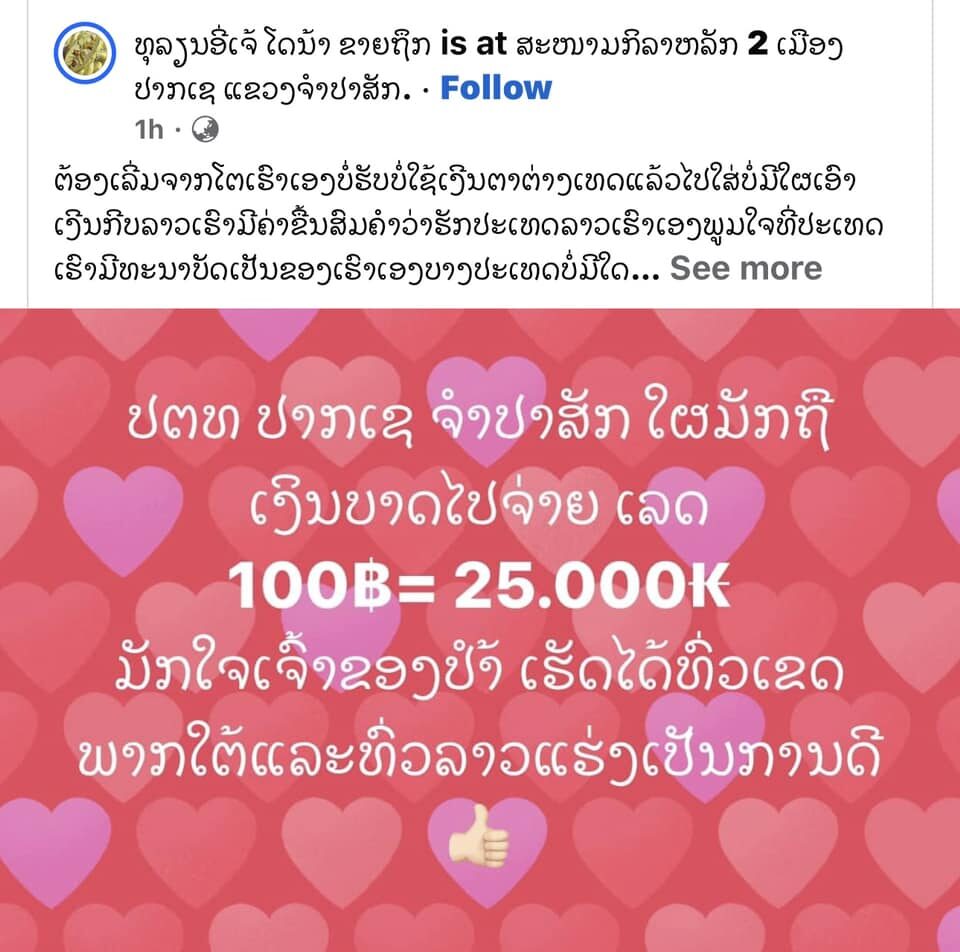Expand the post with See more
Image resolution: width=960 pixels, height=952 pixels.
click(x=746, y=268)
